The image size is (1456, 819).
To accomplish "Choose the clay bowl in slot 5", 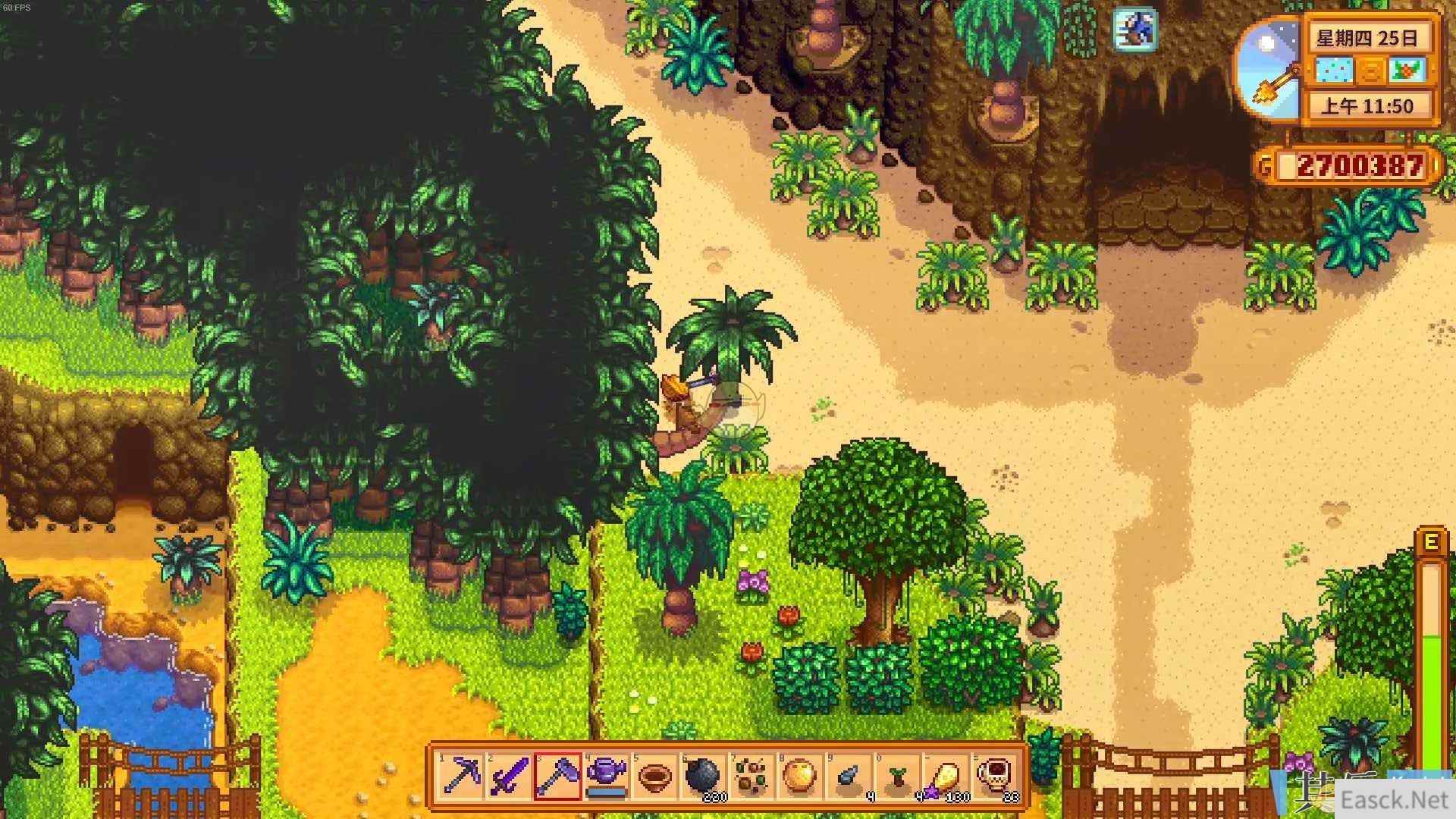I will (x=655, y=777).
